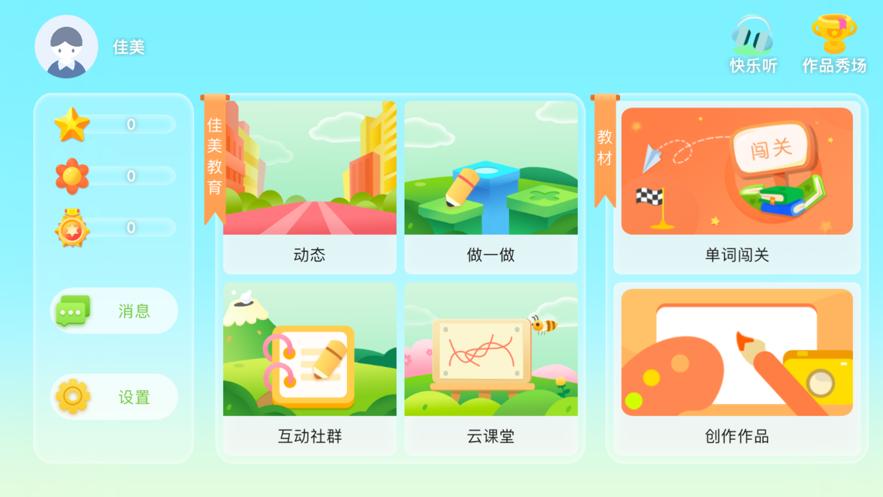
Task: Open the 互动社群 community tile
Action: coord(309,368)
